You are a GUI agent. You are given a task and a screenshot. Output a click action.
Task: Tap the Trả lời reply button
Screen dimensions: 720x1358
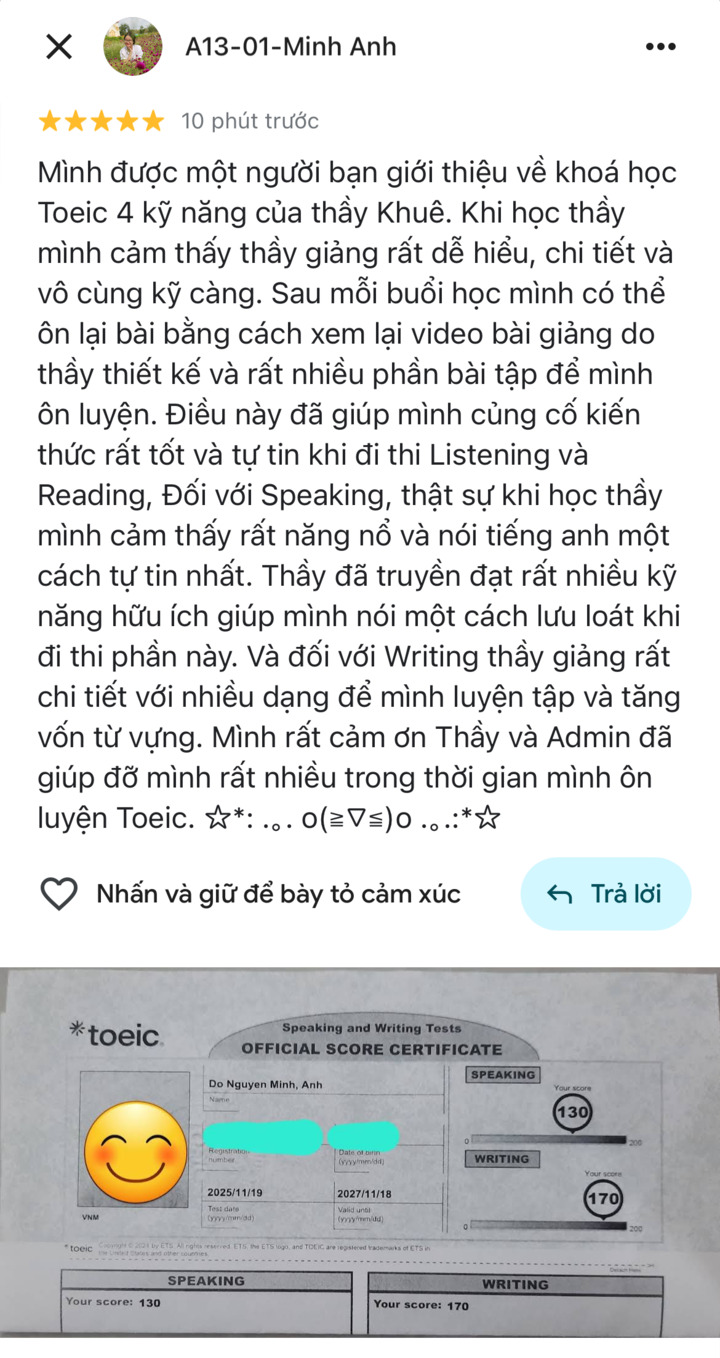606,893
